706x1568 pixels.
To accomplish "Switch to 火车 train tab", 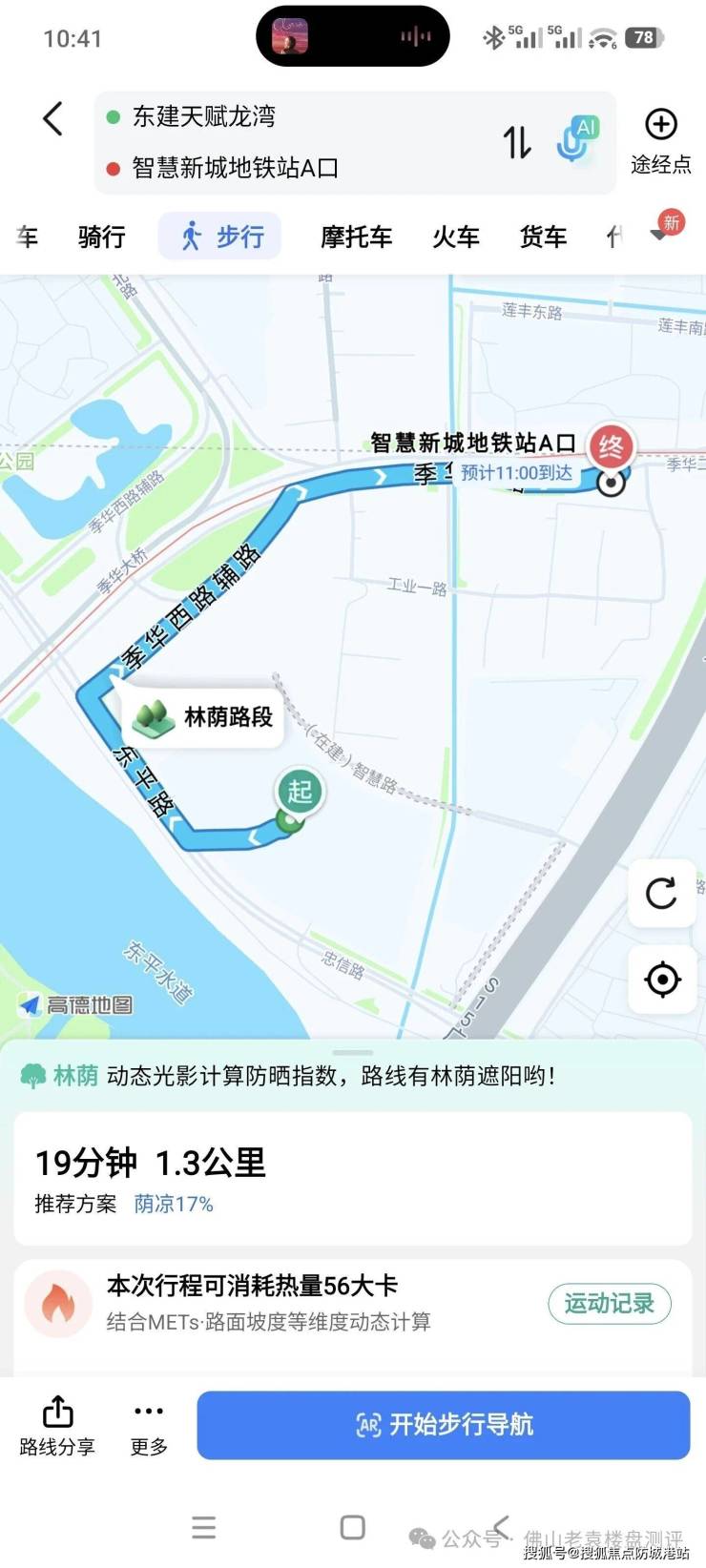I will (x=455, y=237).
